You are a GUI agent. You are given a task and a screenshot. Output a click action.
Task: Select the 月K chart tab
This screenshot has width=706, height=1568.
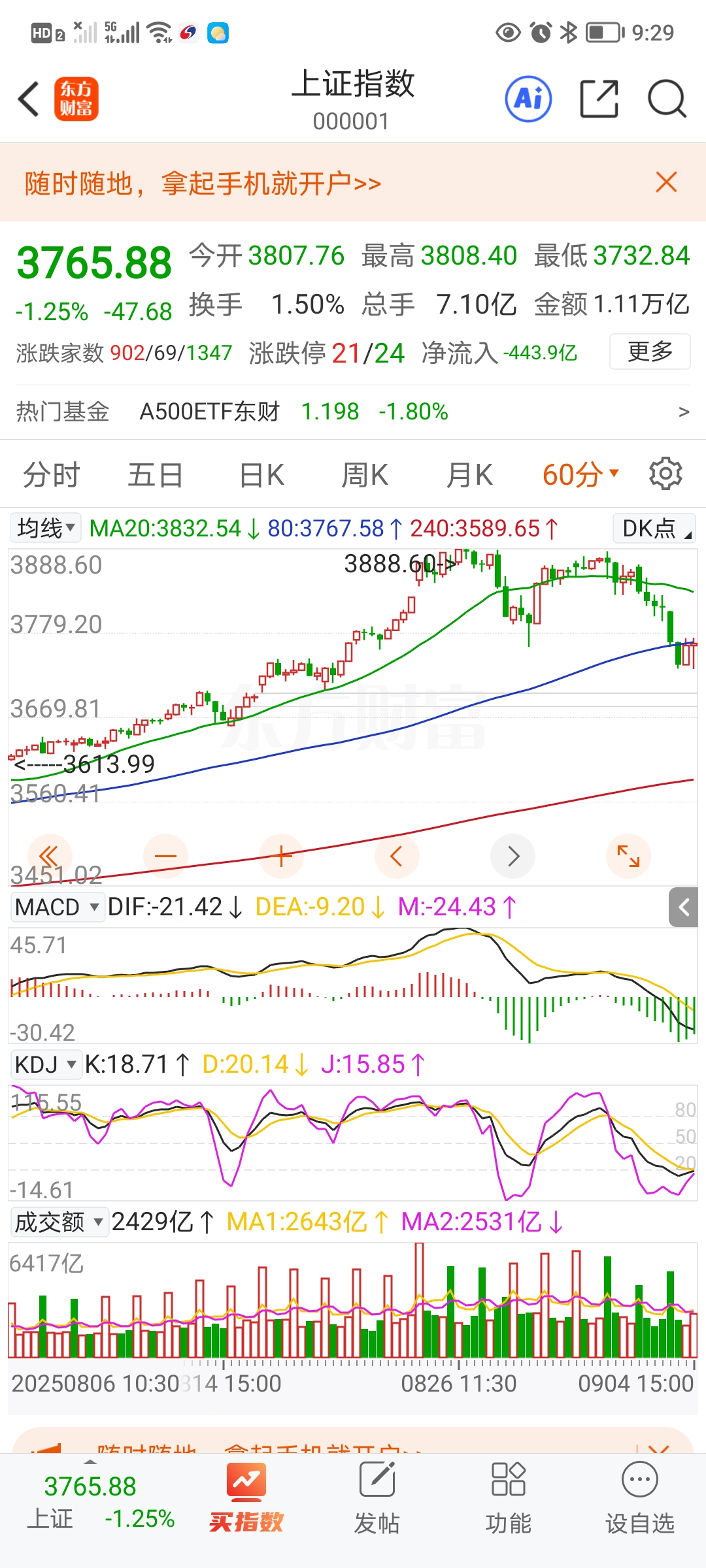coord(469,475)
